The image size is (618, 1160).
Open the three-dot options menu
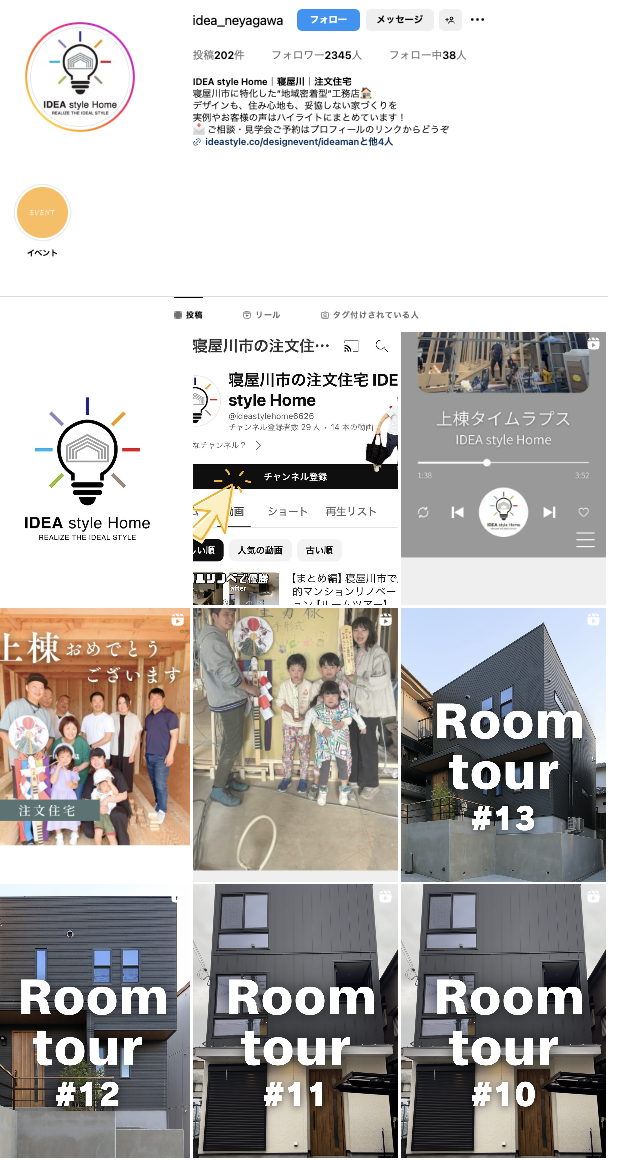point(477,20)
